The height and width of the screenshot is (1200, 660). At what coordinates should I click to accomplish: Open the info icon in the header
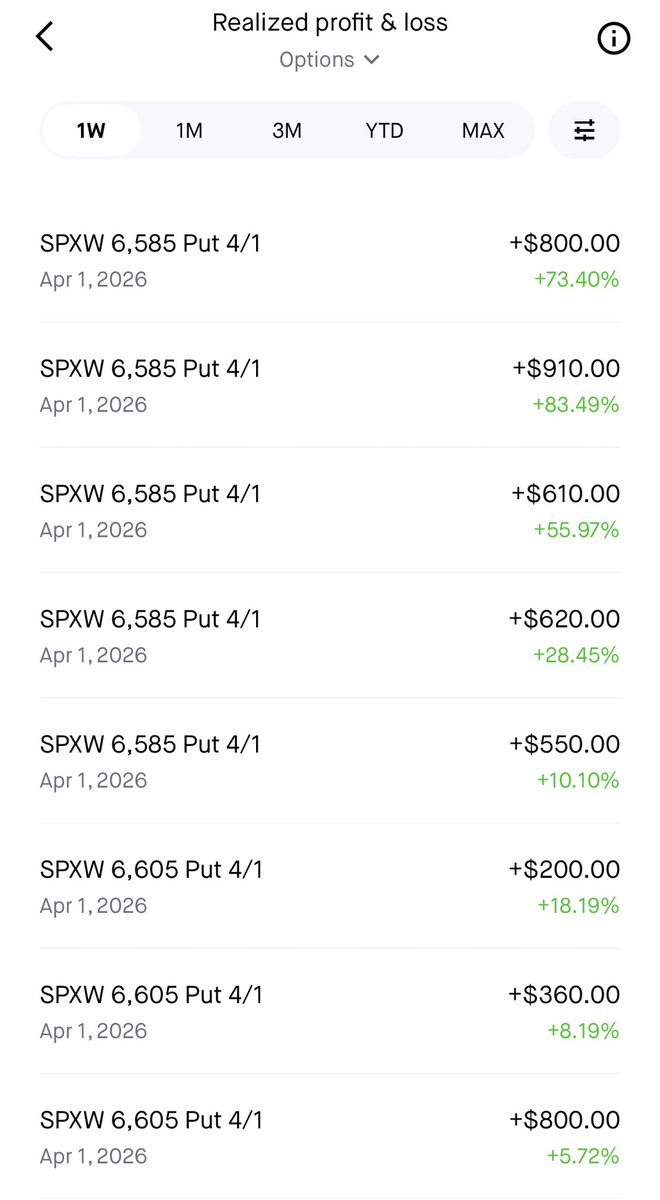tap(613, 39)
